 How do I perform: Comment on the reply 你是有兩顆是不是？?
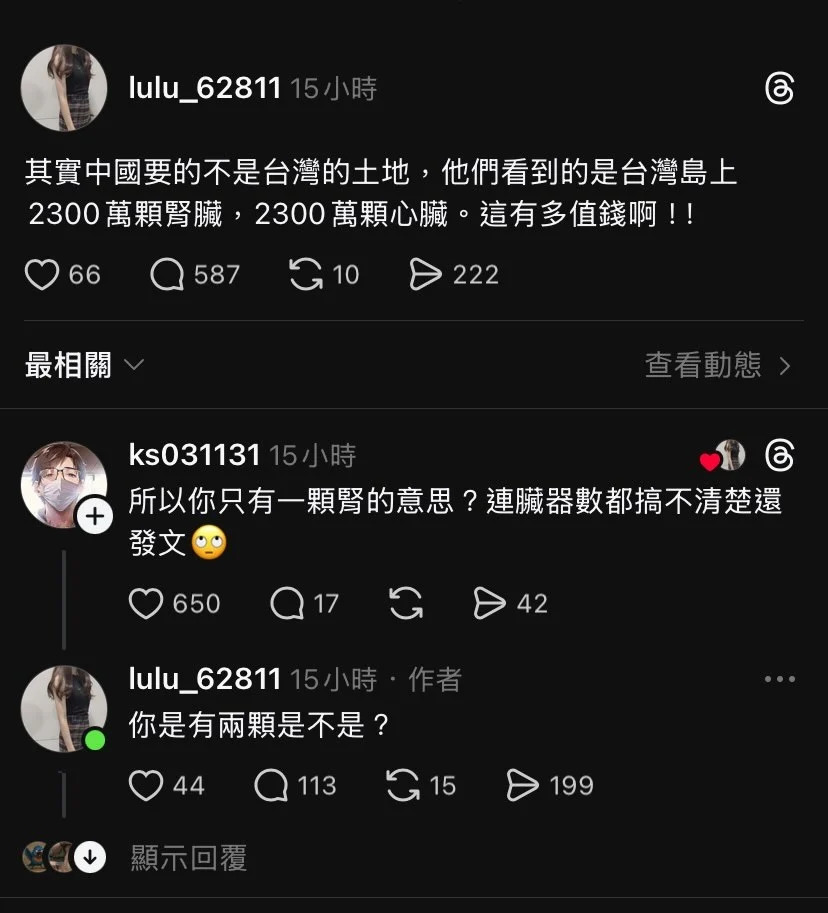point(271,786)
